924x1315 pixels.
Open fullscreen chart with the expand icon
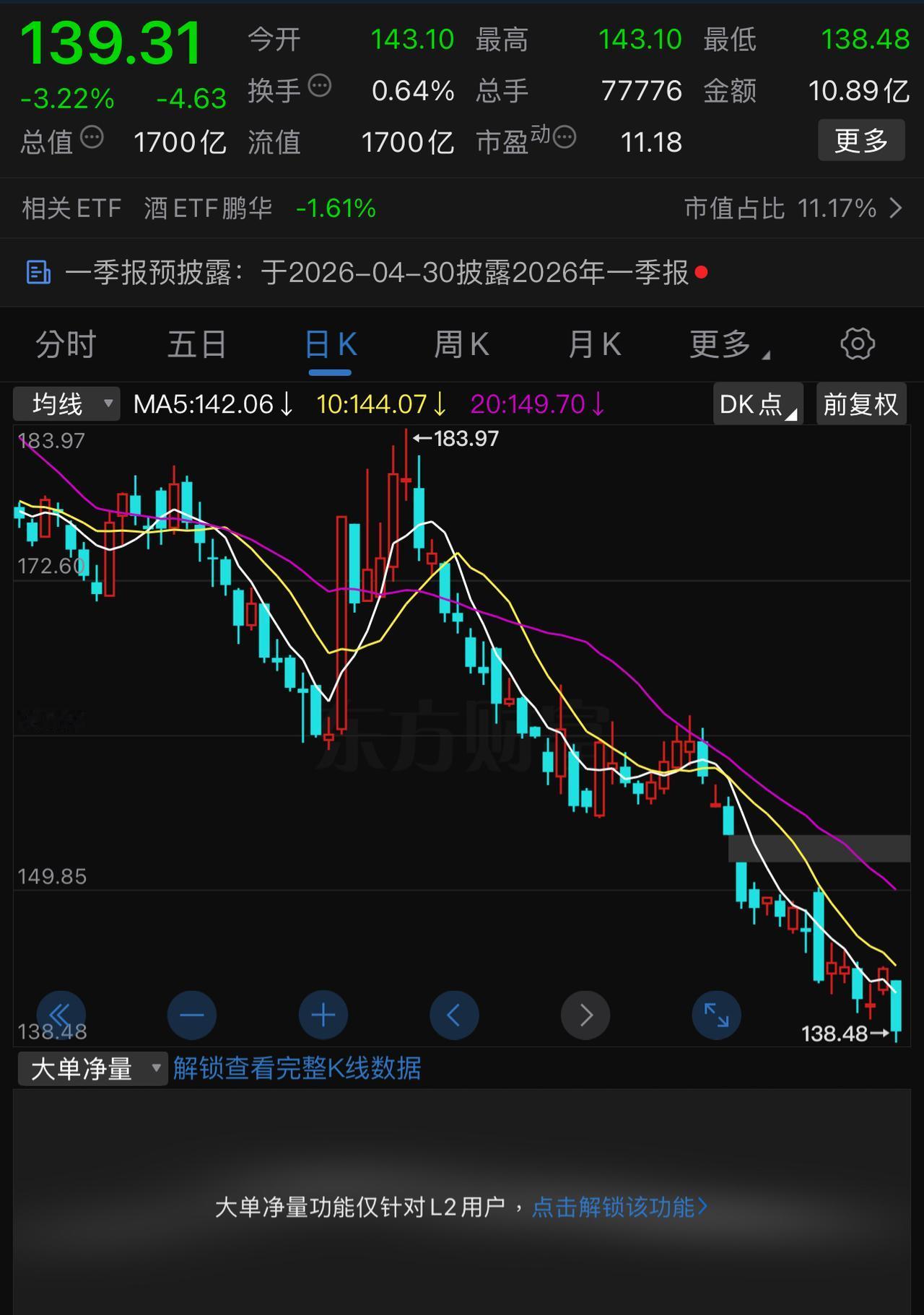(x=716, y=1014)
